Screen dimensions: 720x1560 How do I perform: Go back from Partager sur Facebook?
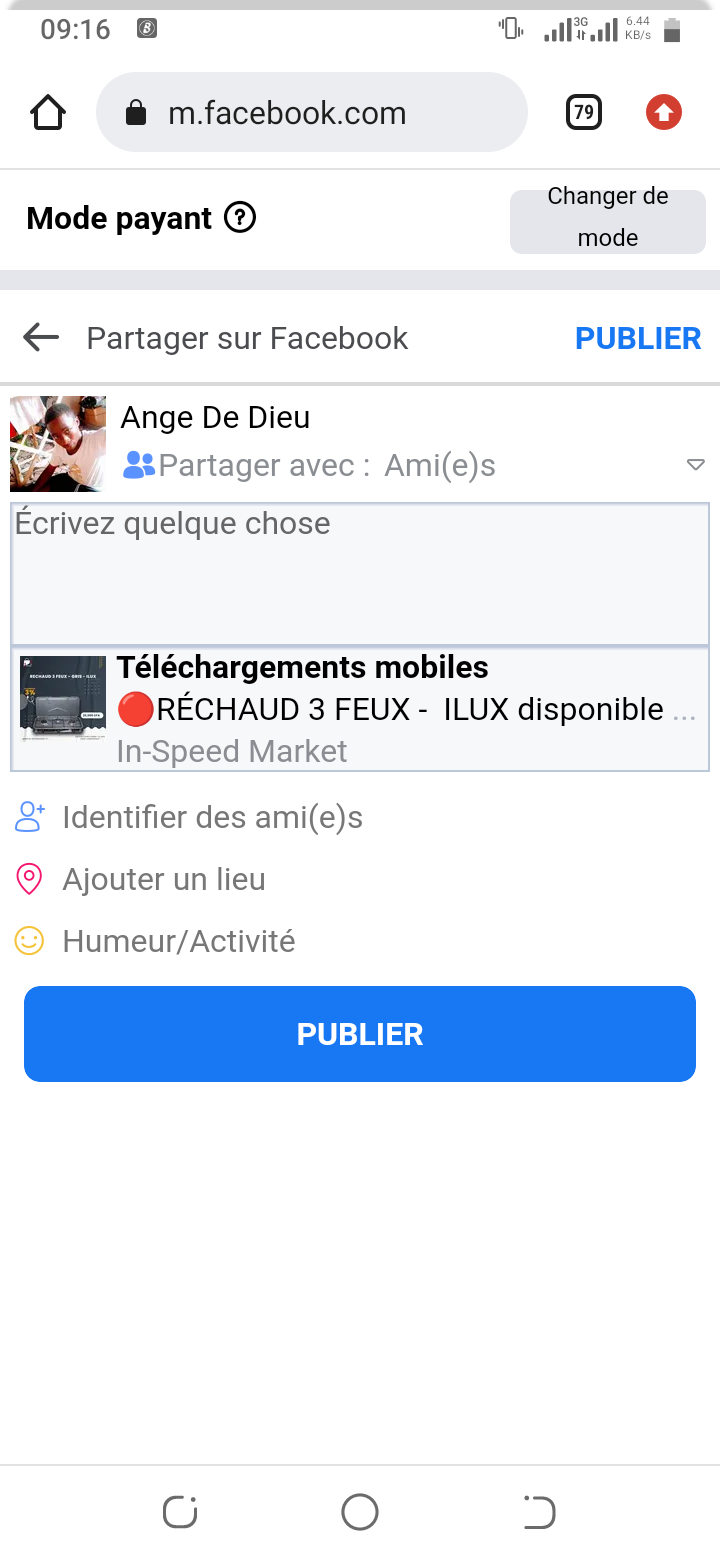41,338
